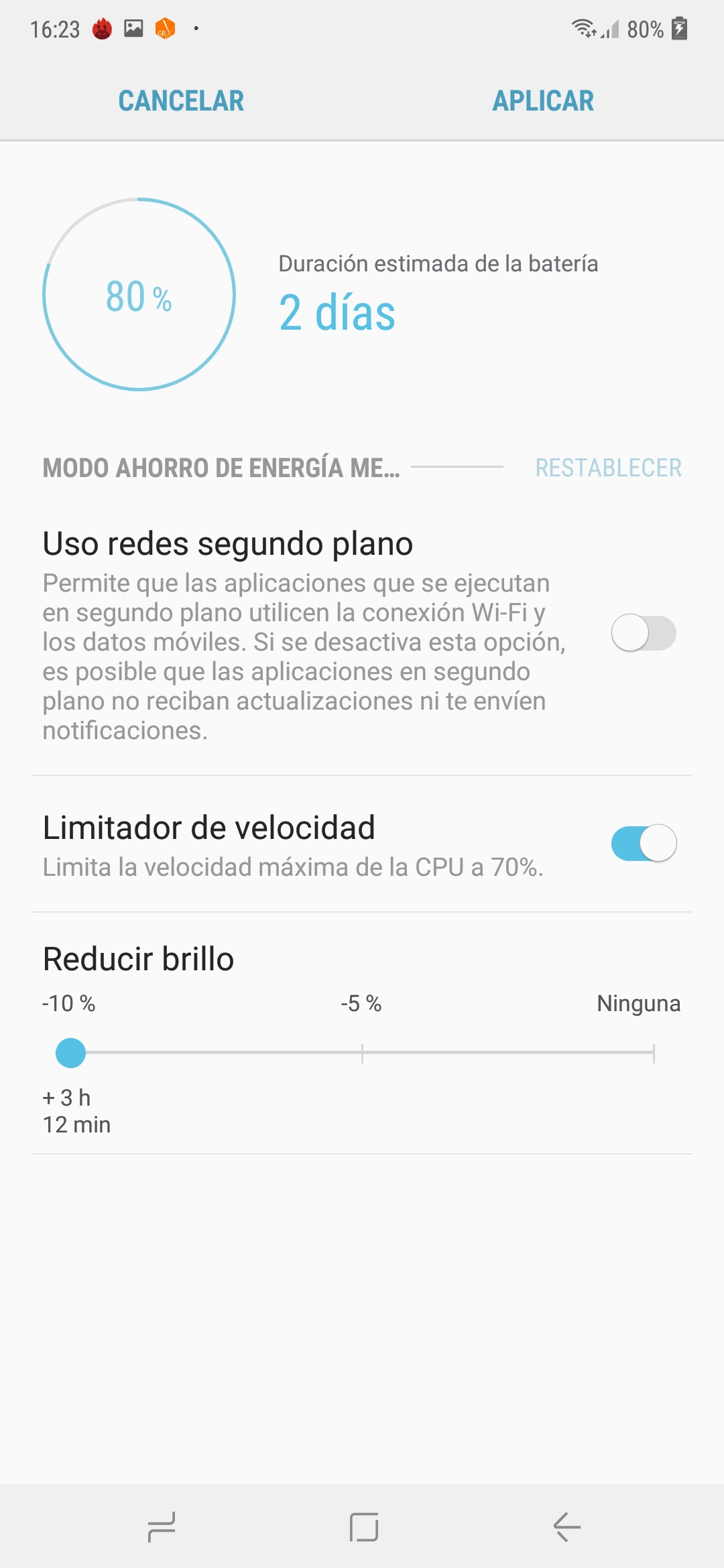This screenshot has height=1568, width=724.
Task: Tap CANCELAR to discard changes
Action: (181, 101)
